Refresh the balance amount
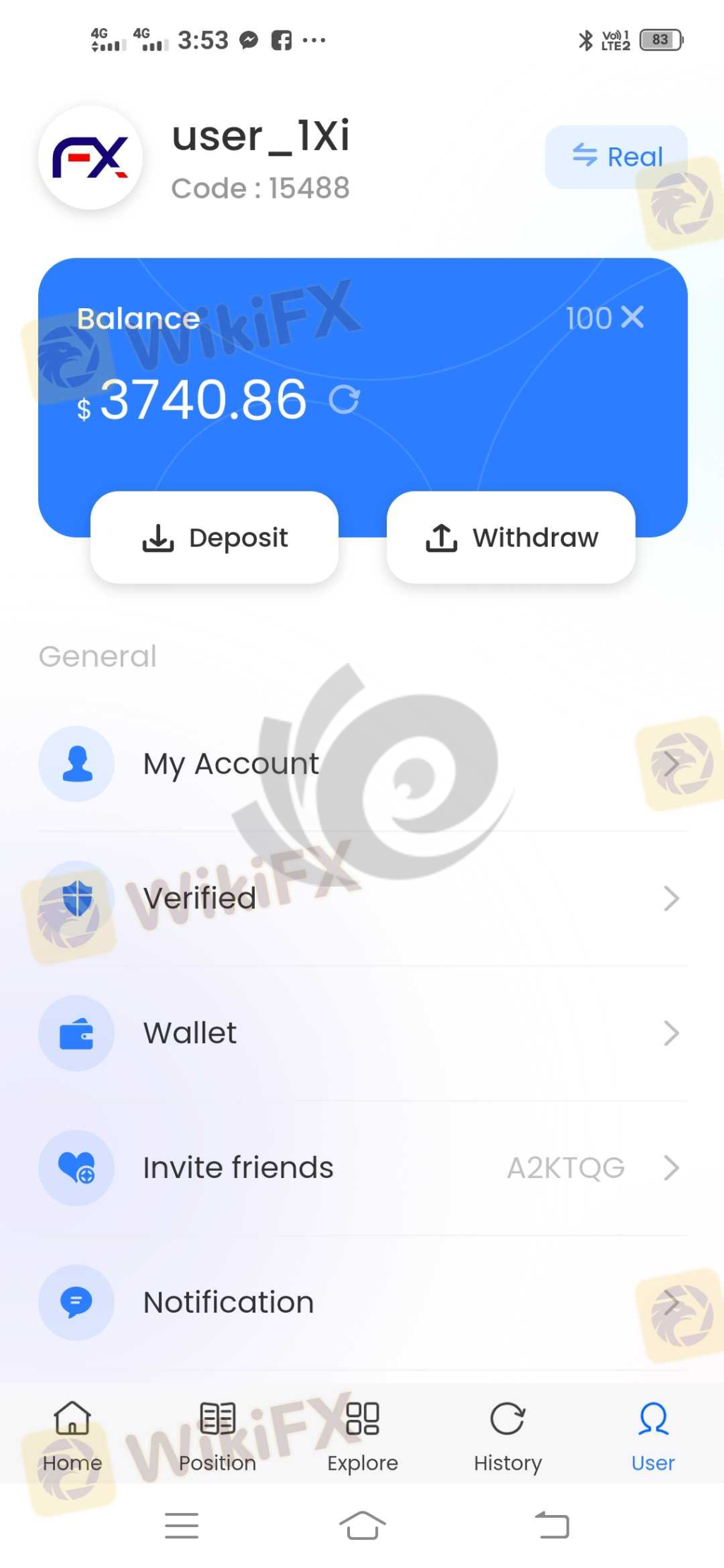Viewport: 724px width, 1568px height. [345, 400]
